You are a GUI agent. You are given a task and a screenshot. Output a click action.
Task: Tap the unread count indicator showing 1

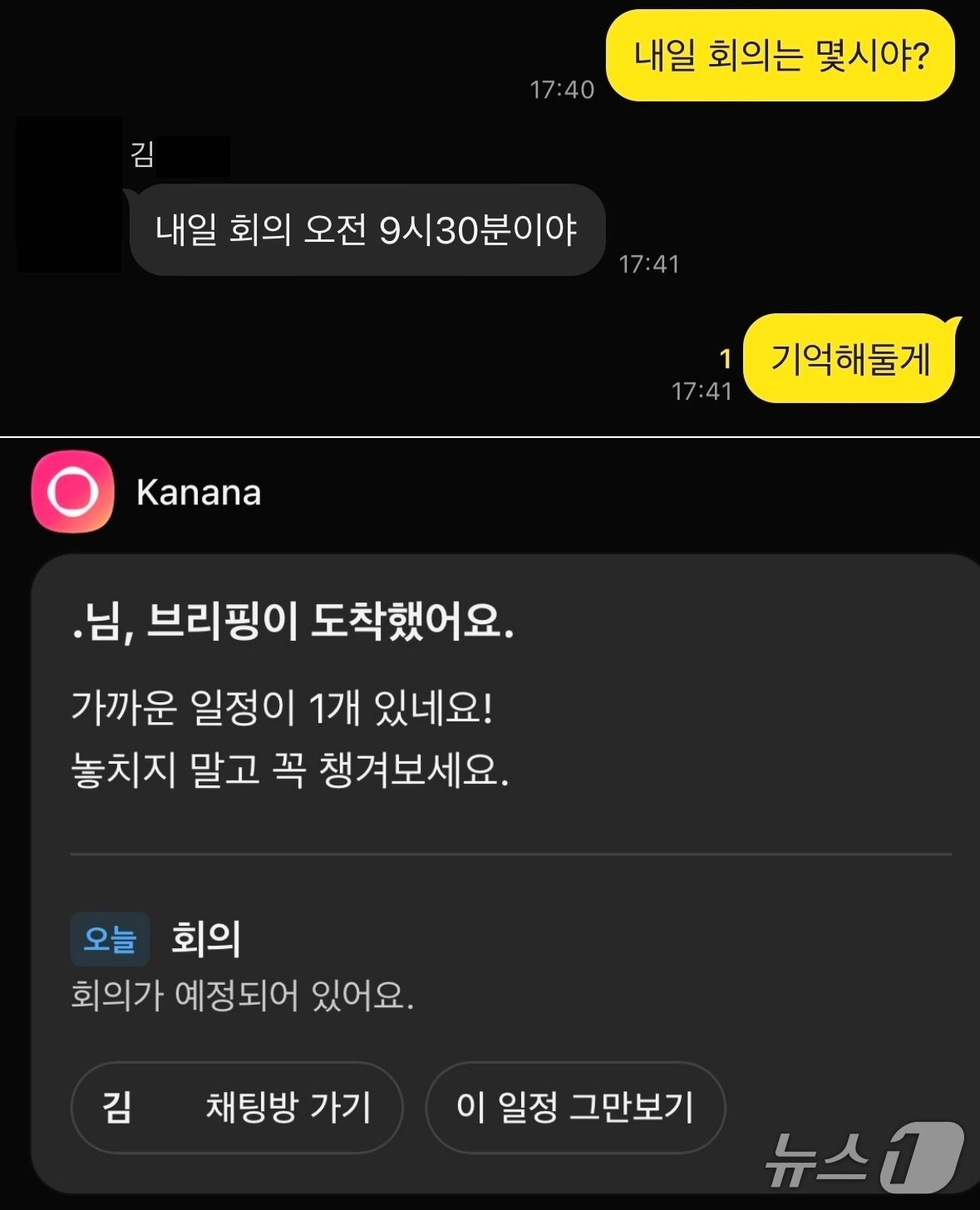(728, 357)
